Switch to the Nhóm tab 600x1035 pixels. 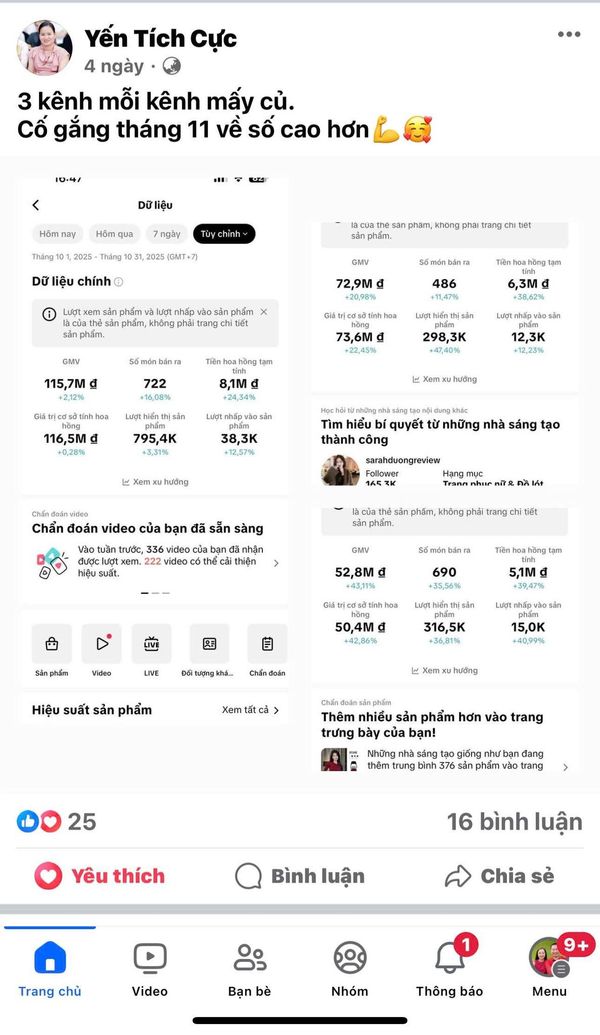point(350,970)
